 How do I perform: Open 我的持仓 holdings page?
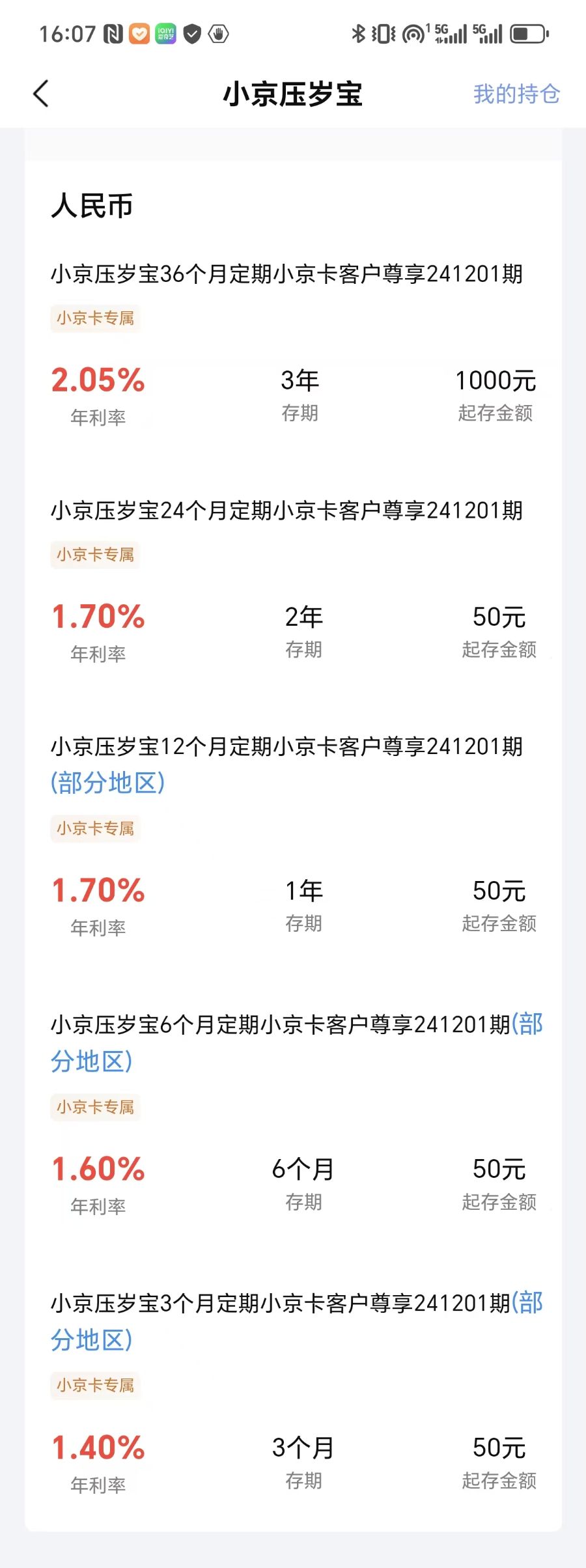click(516, 94)
